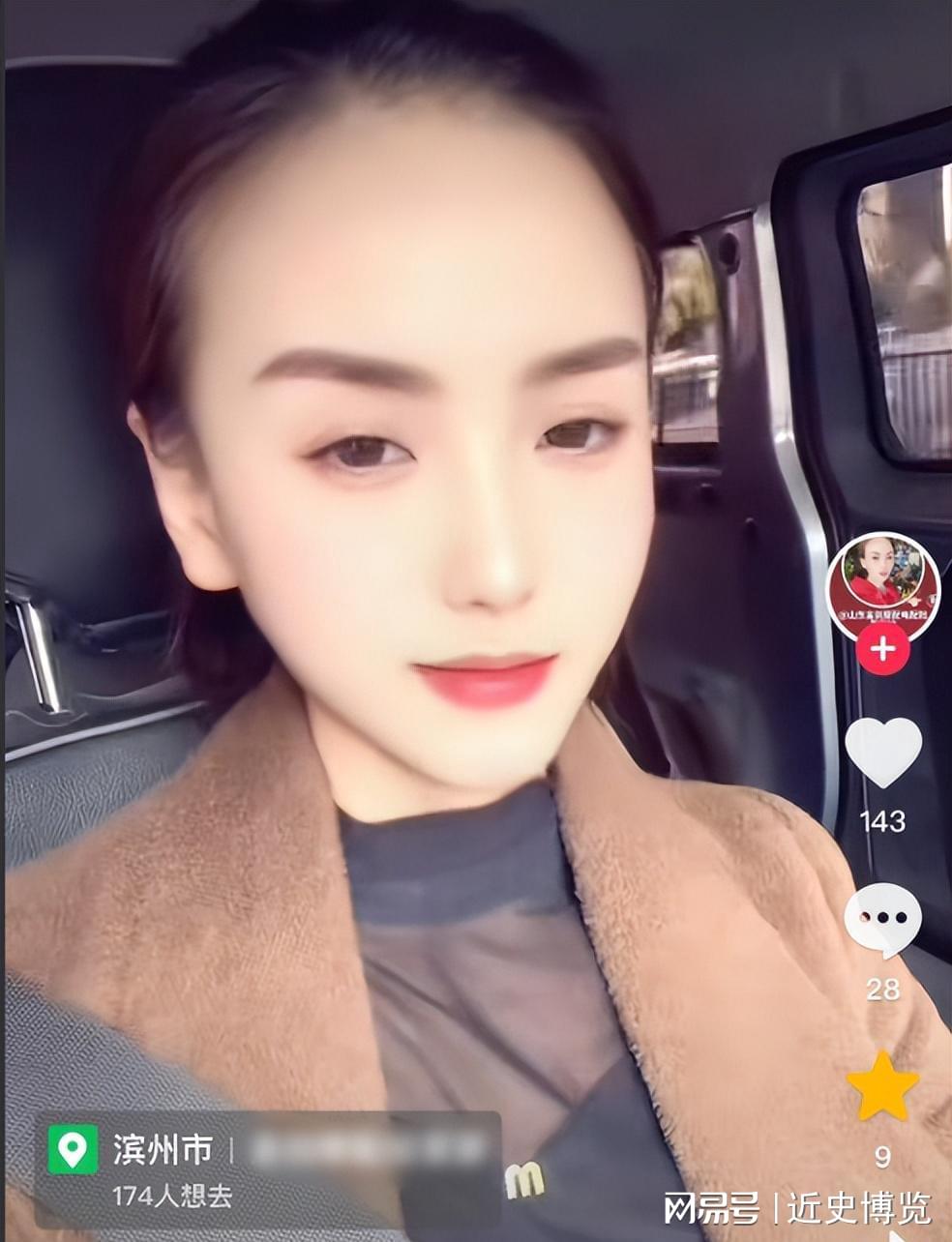Add this video to favorites with the star
952x1242 pixels.
(x=882, y=1086)
